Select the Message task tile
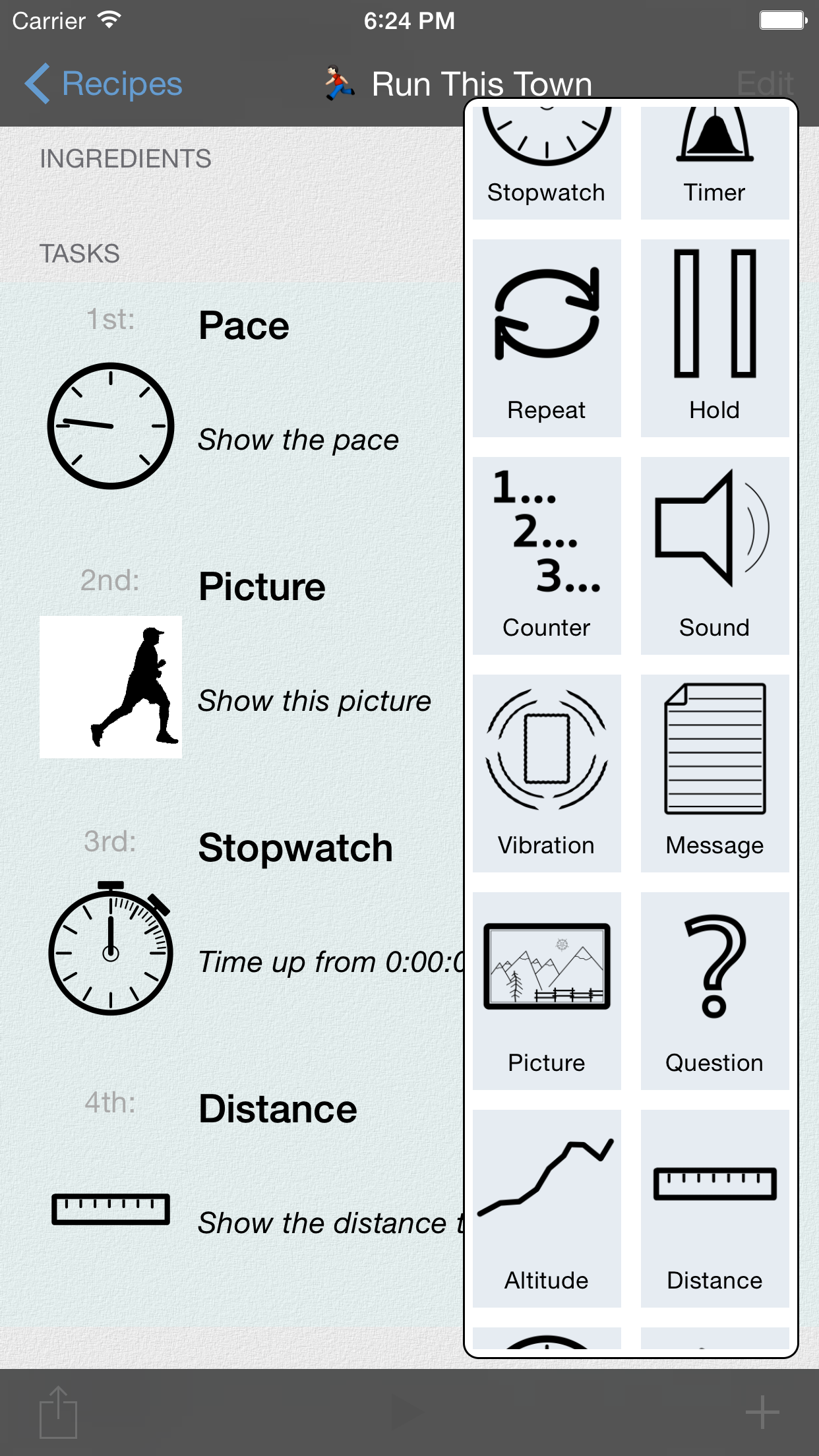This screenshot has width=819, height=1456. (x=715, y=773)
